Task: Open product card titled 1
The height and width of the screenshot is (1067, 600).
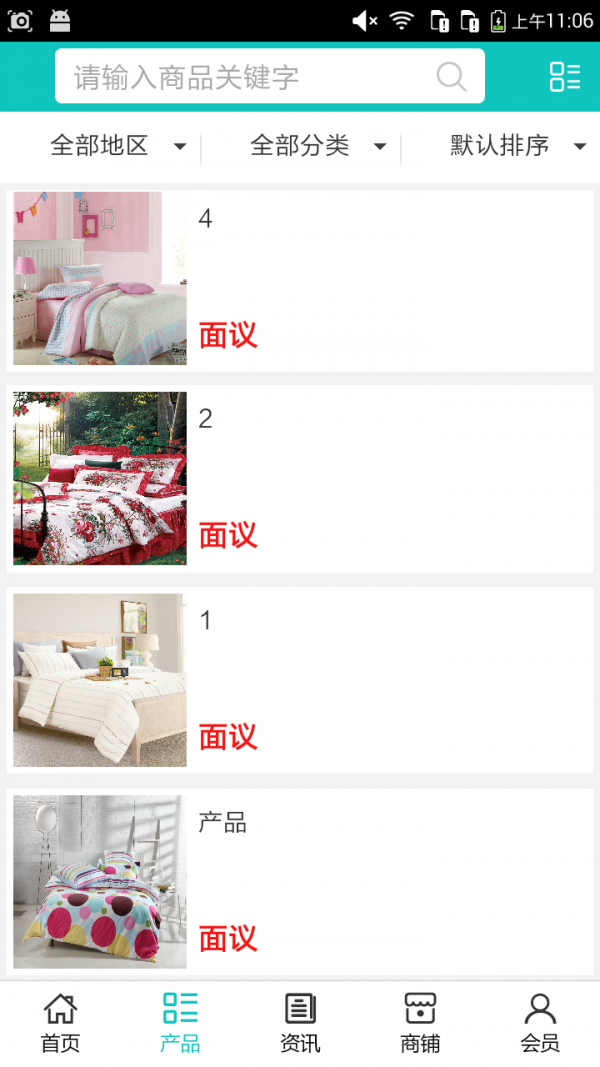Action: (x=300, y=680)
